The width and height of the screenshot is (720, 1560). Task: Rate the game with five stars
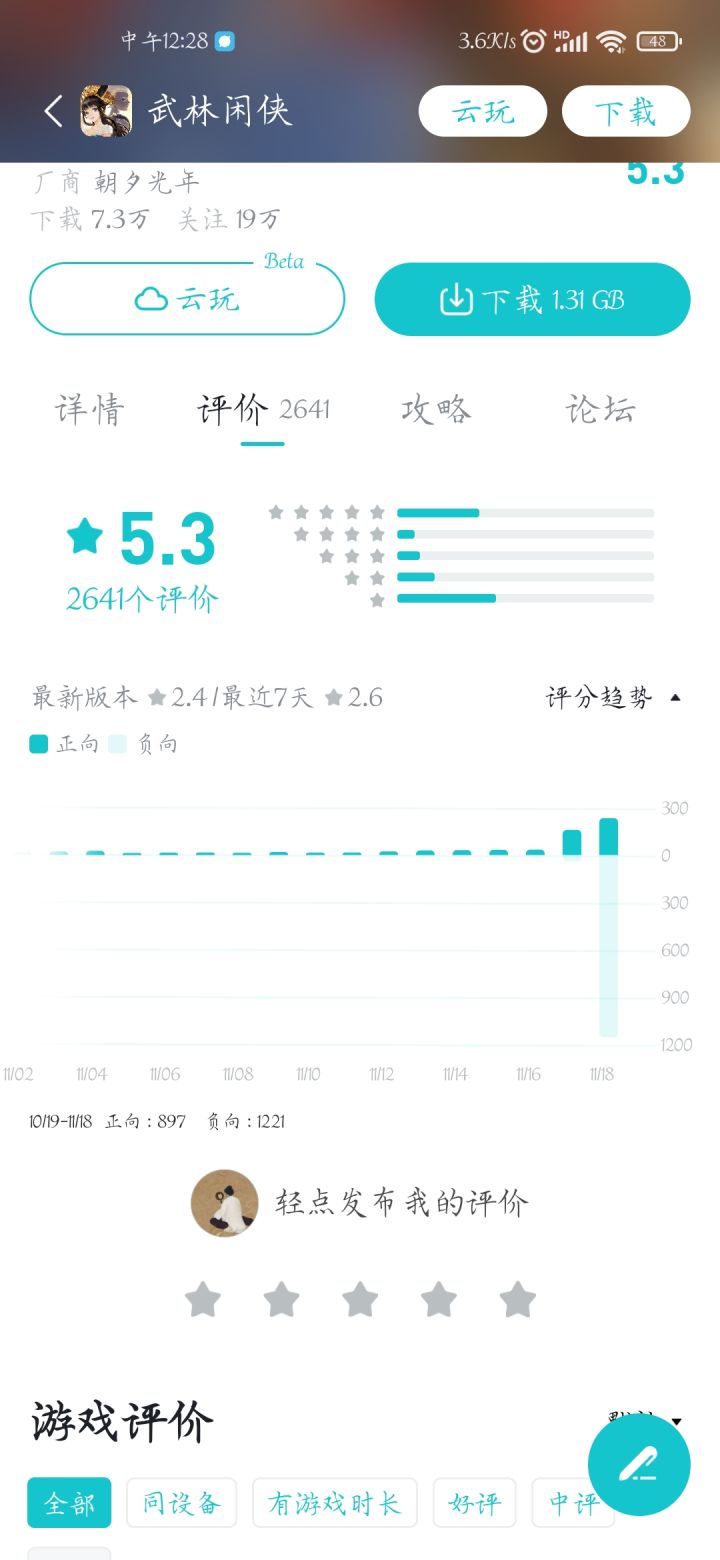[x=517, y=1300]
